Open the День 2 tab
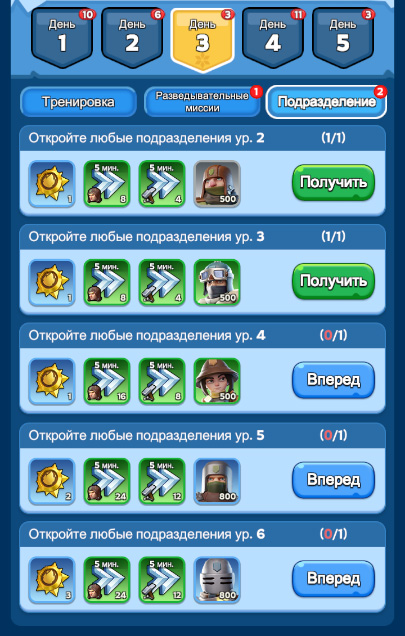Viewport: 405px width, 636px height. (132, 37)
